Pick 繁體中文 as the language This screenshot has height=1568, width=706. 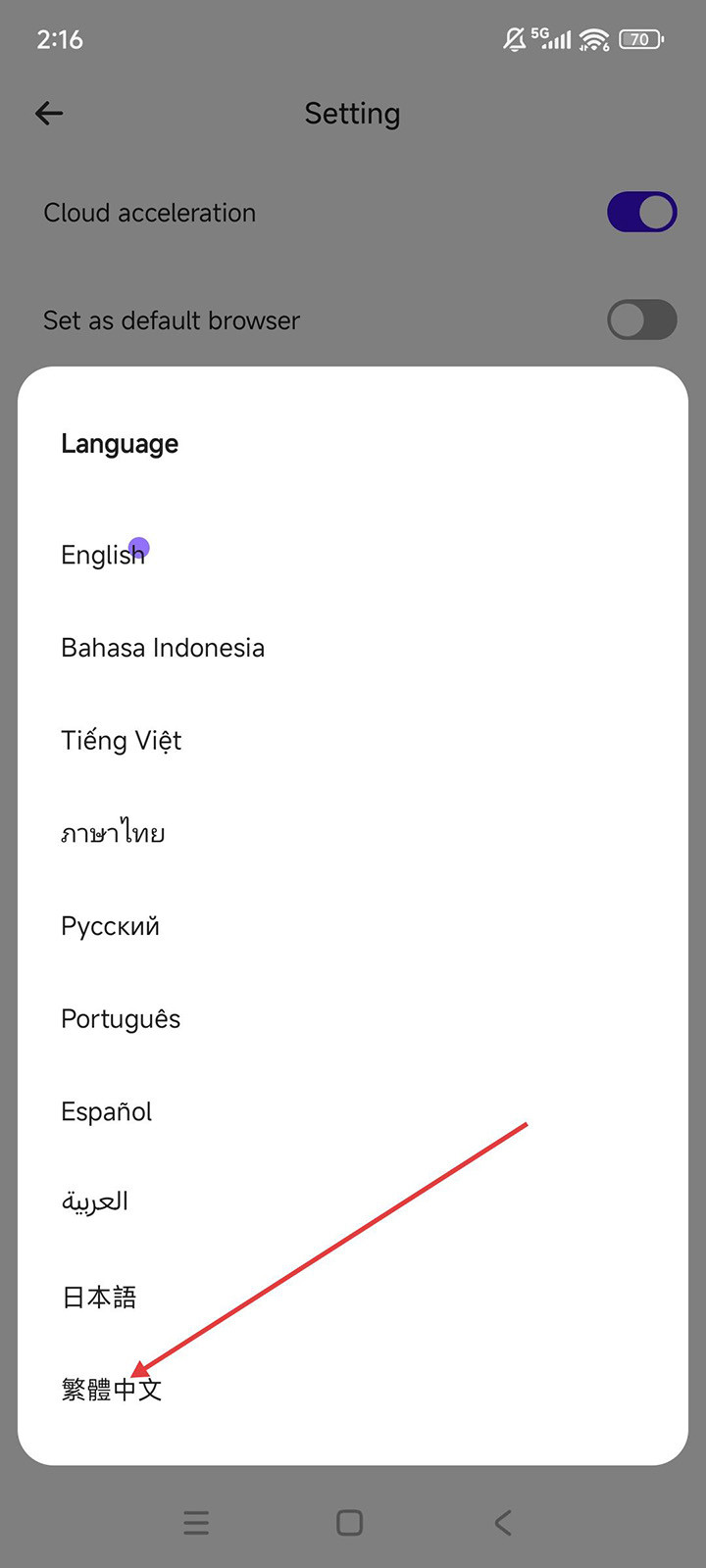click(111, 1390)
